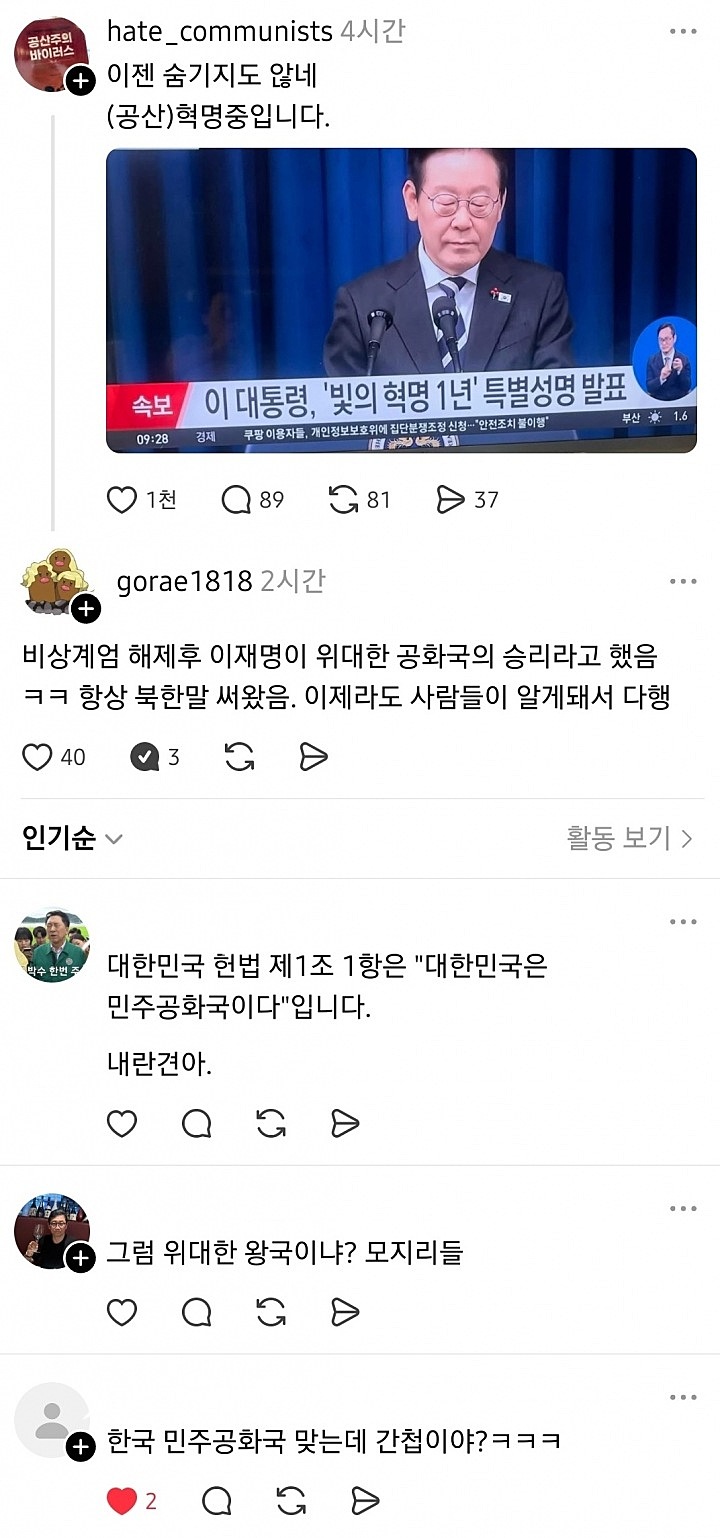Follow gorae1818 via the plus badge

88,602
